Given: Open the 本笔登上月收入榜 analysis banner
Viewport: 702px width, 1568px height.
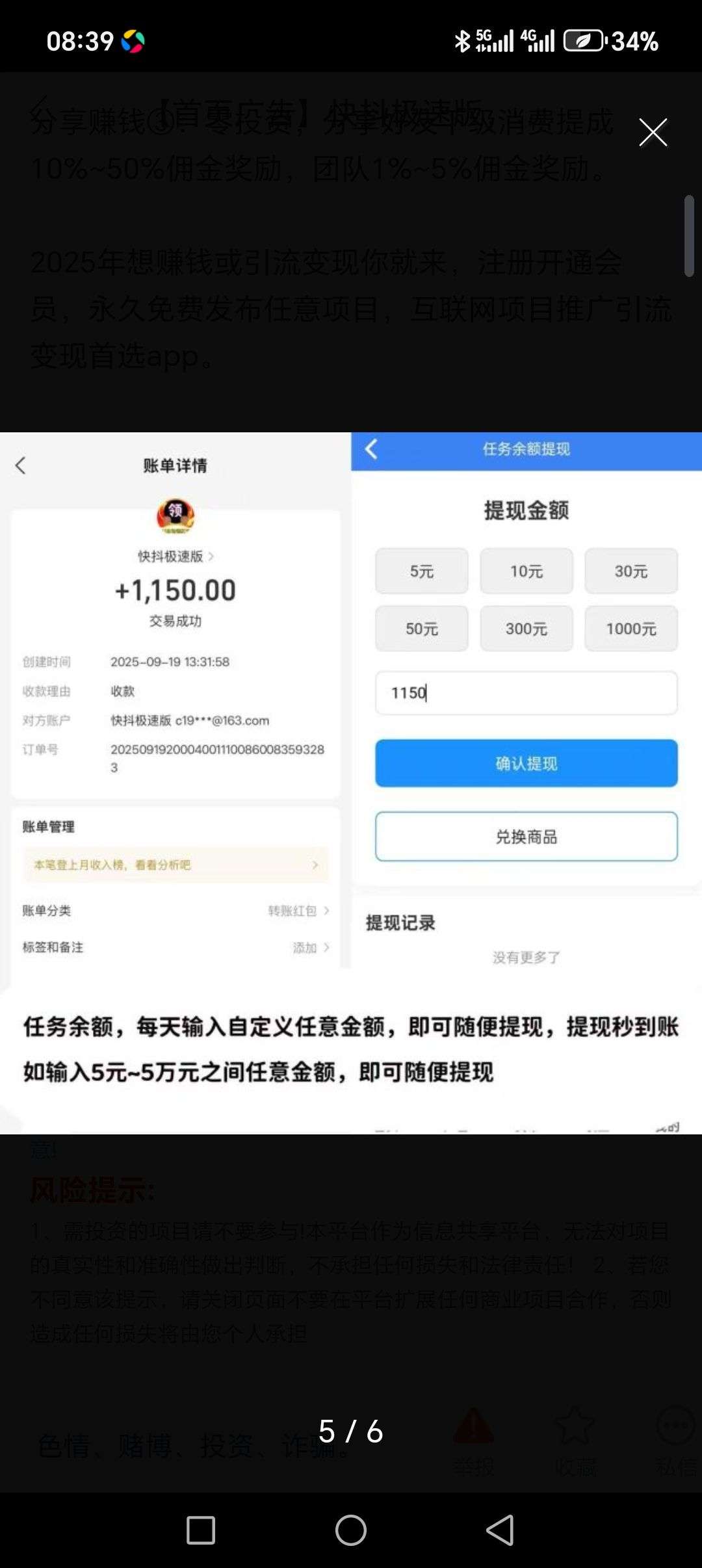Looking at the screenshot, I should 175,865.
